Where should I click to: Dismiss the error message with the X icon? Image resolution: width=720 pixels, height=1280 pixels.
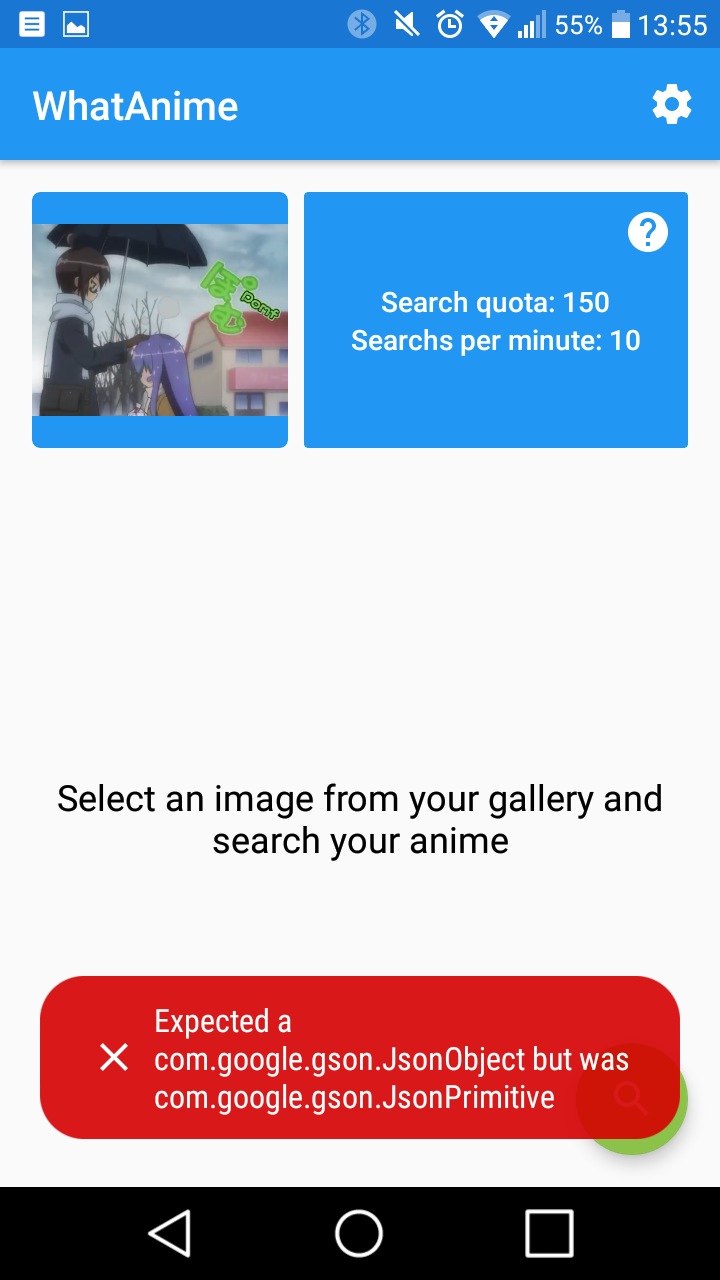coord(113,1057)
